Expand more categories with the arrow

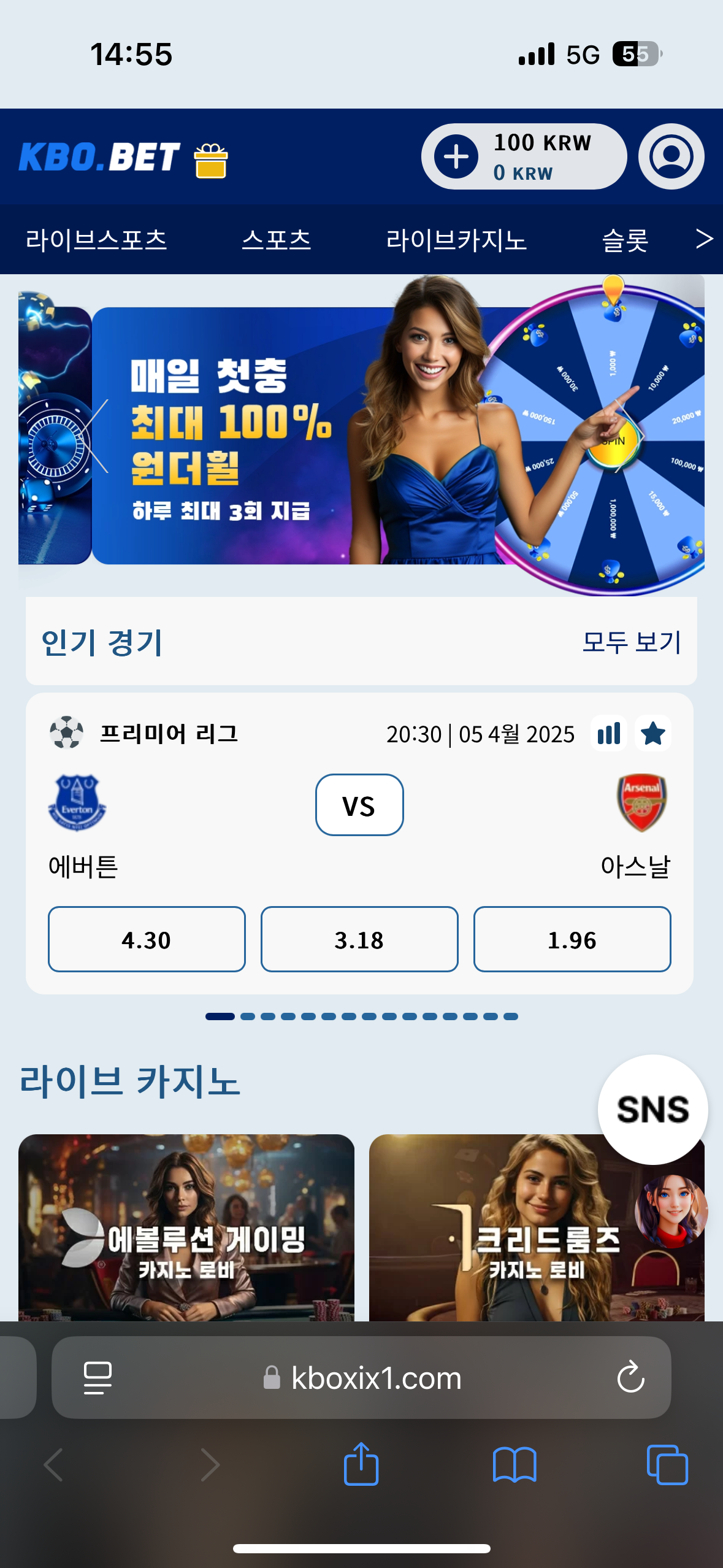[704, 239]
